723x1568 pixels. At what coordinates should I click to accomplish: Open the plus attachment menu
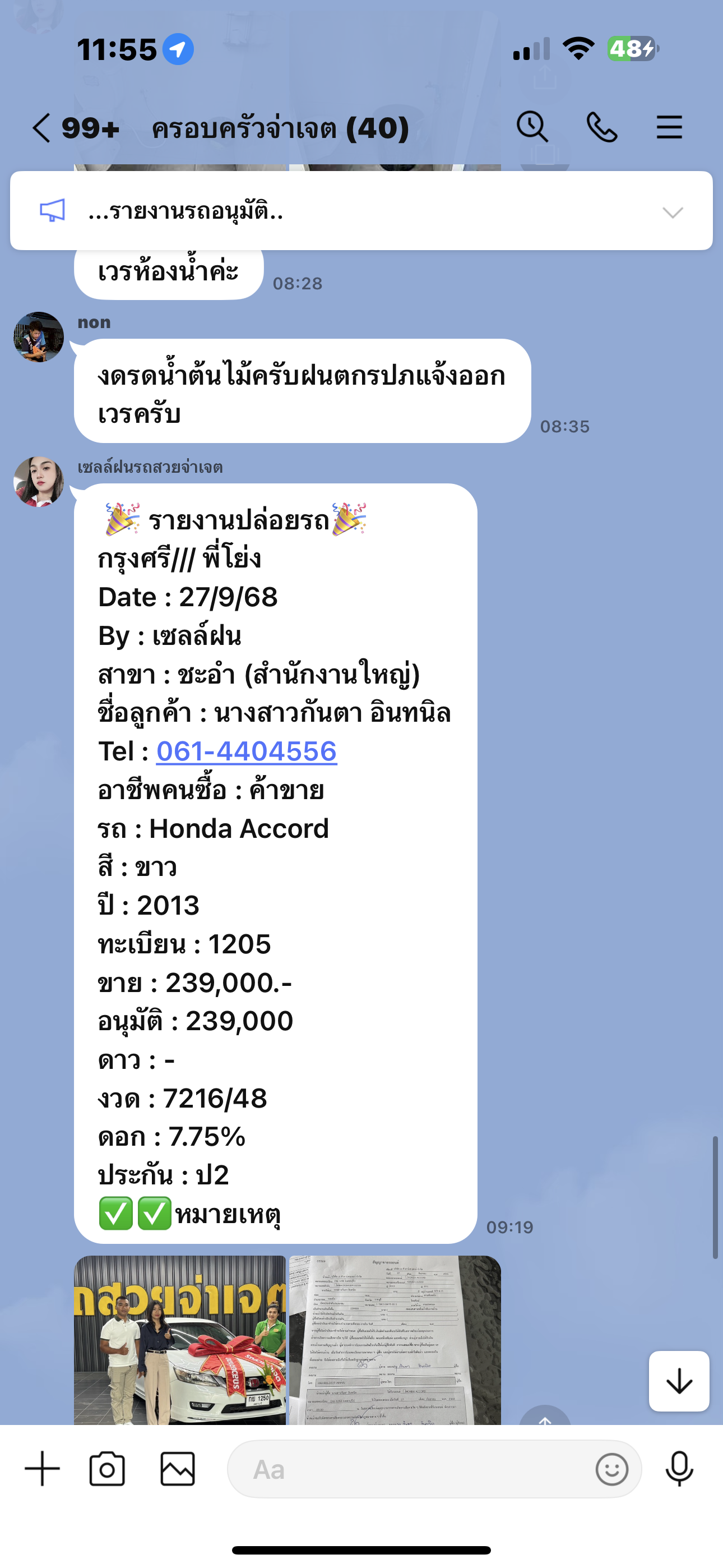coord(42,1469)
